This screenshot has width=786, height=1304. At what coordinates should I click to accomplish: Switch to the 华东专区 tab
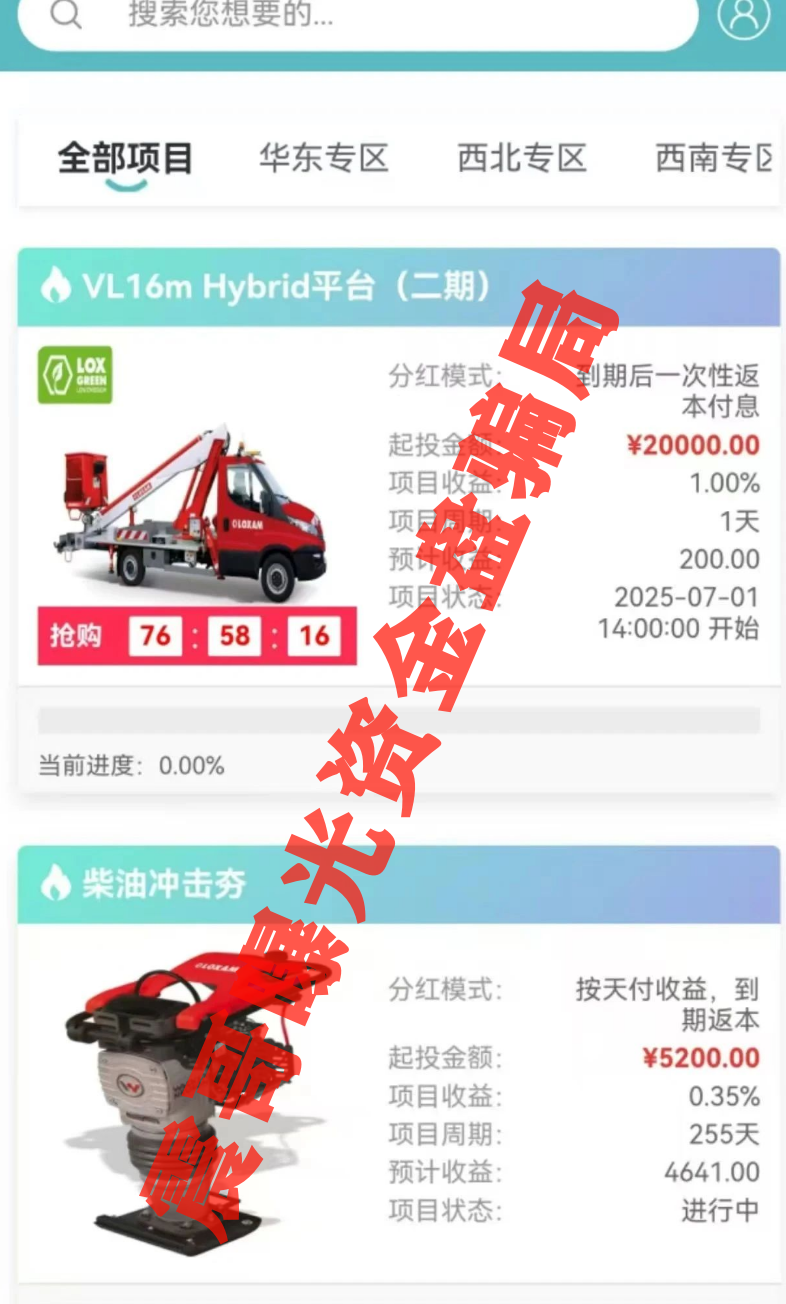(323, 158)
